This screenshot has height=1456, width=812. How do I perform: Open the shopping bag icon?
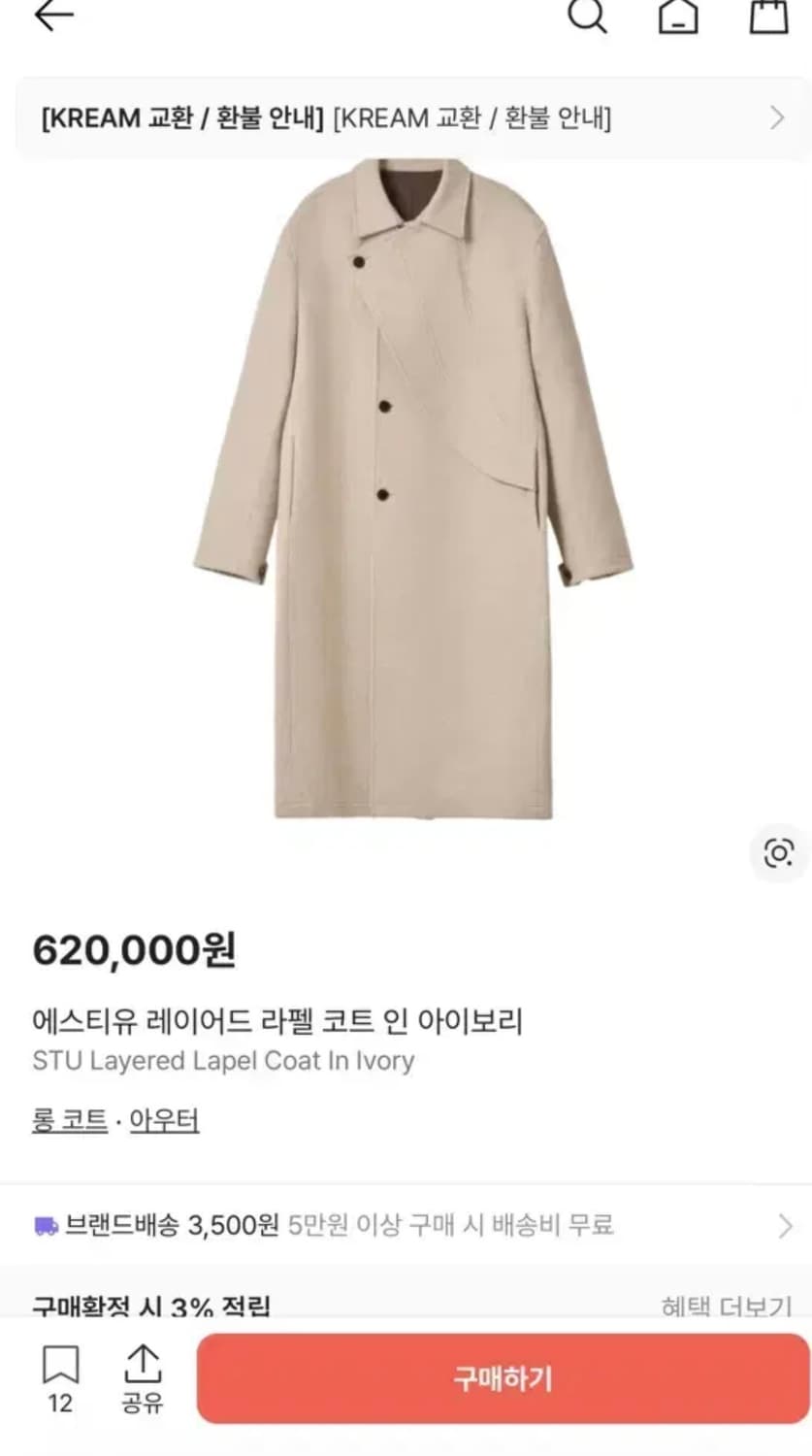(769, 17)
